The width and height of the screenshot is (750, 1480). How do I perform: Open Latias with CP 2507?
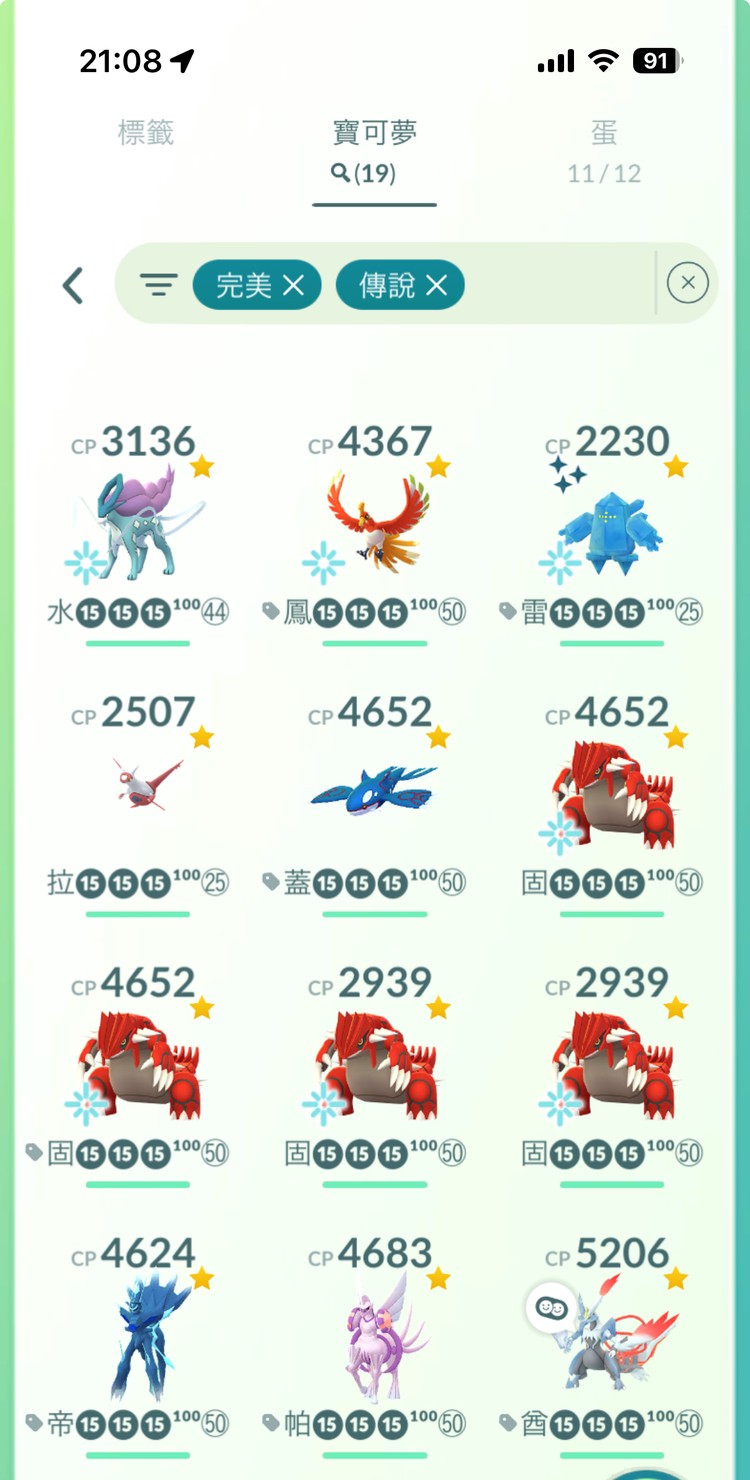(147, 785)
